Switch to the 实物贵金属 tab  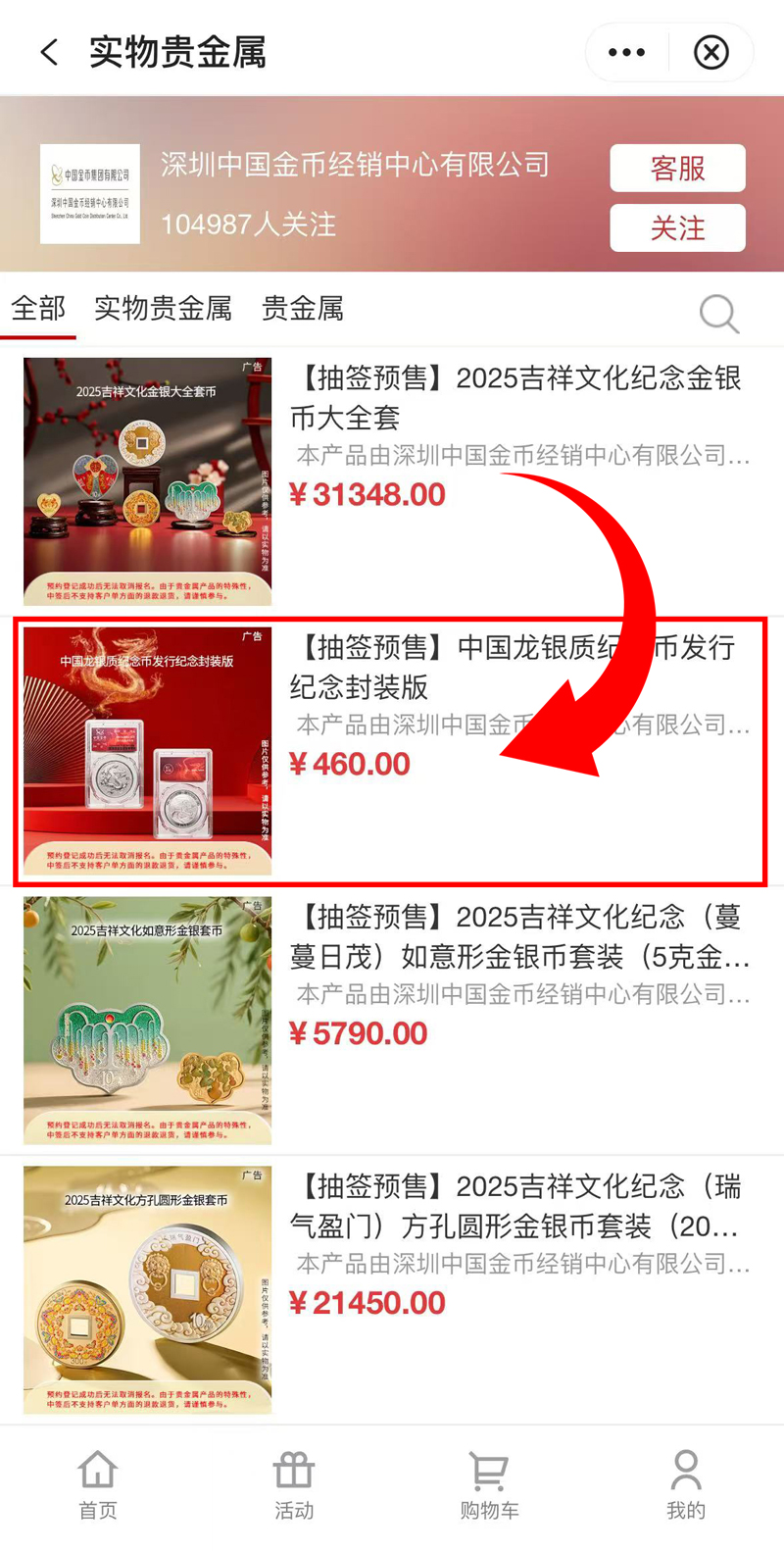pyautogui.click(x=163, y=309)
